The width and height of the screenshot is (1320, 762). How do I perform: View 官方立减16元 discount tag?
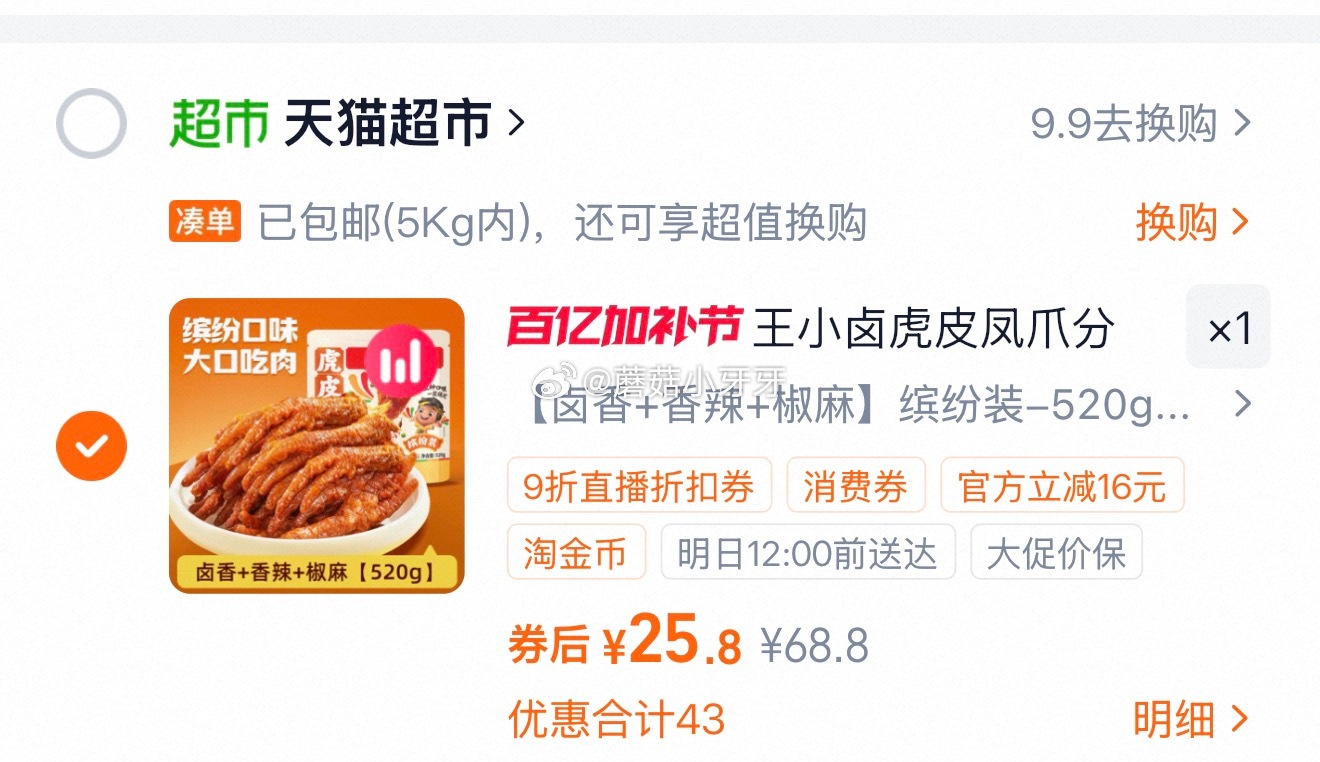click(x=1061, y=487)
